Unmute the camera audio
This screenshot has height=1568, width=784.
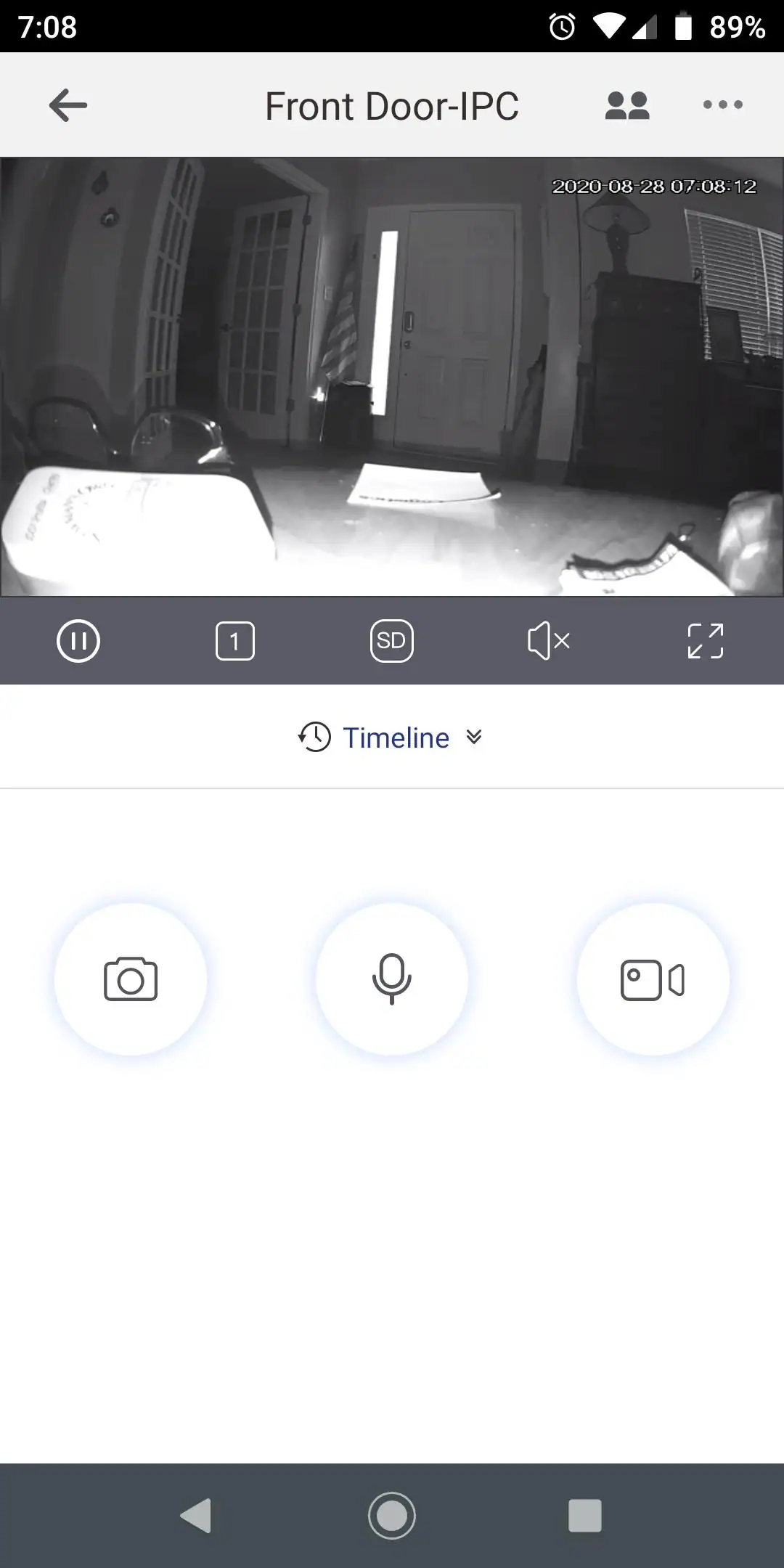(548, 641)
